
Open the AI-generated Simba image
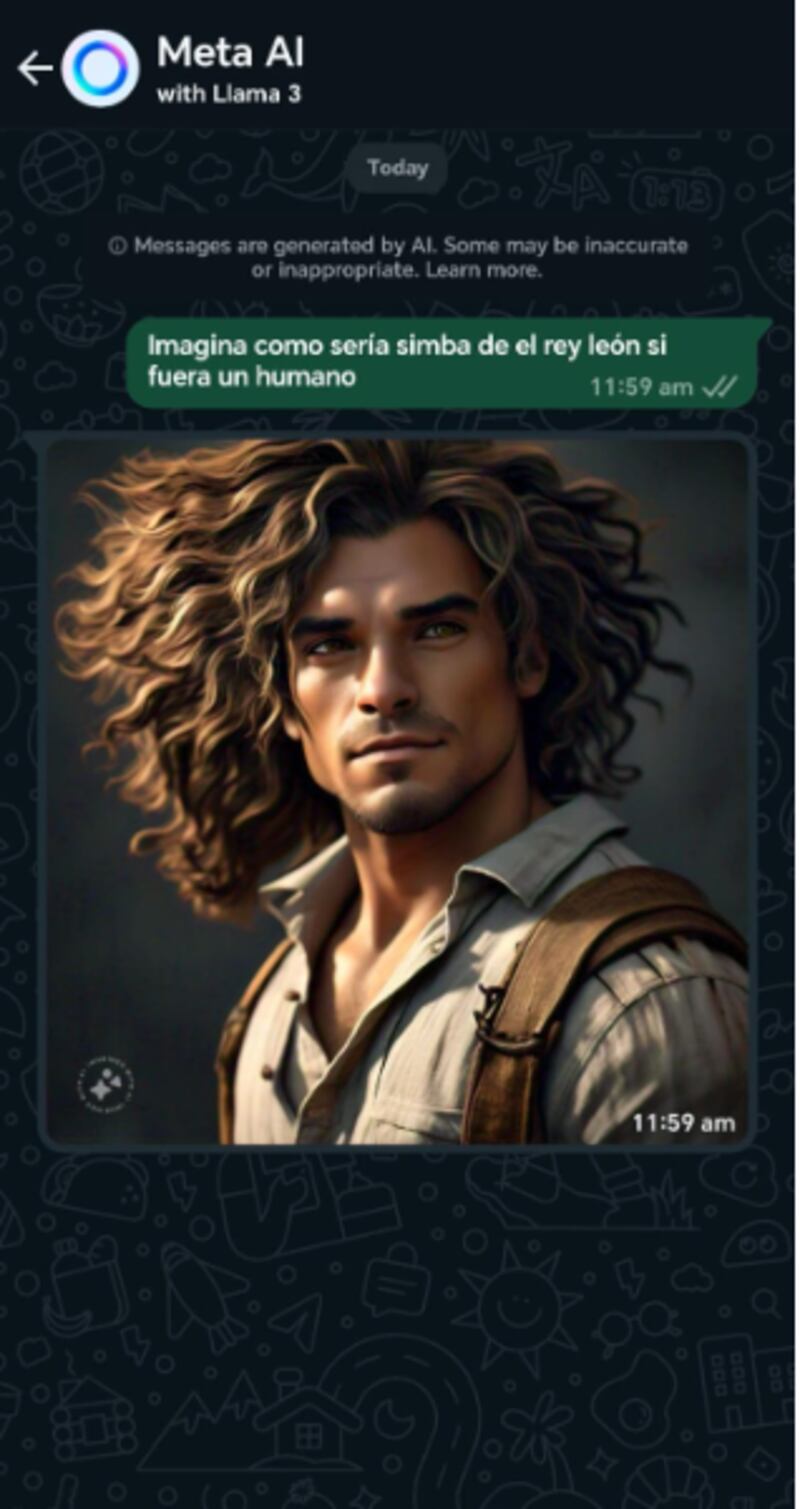pos(398,790)
